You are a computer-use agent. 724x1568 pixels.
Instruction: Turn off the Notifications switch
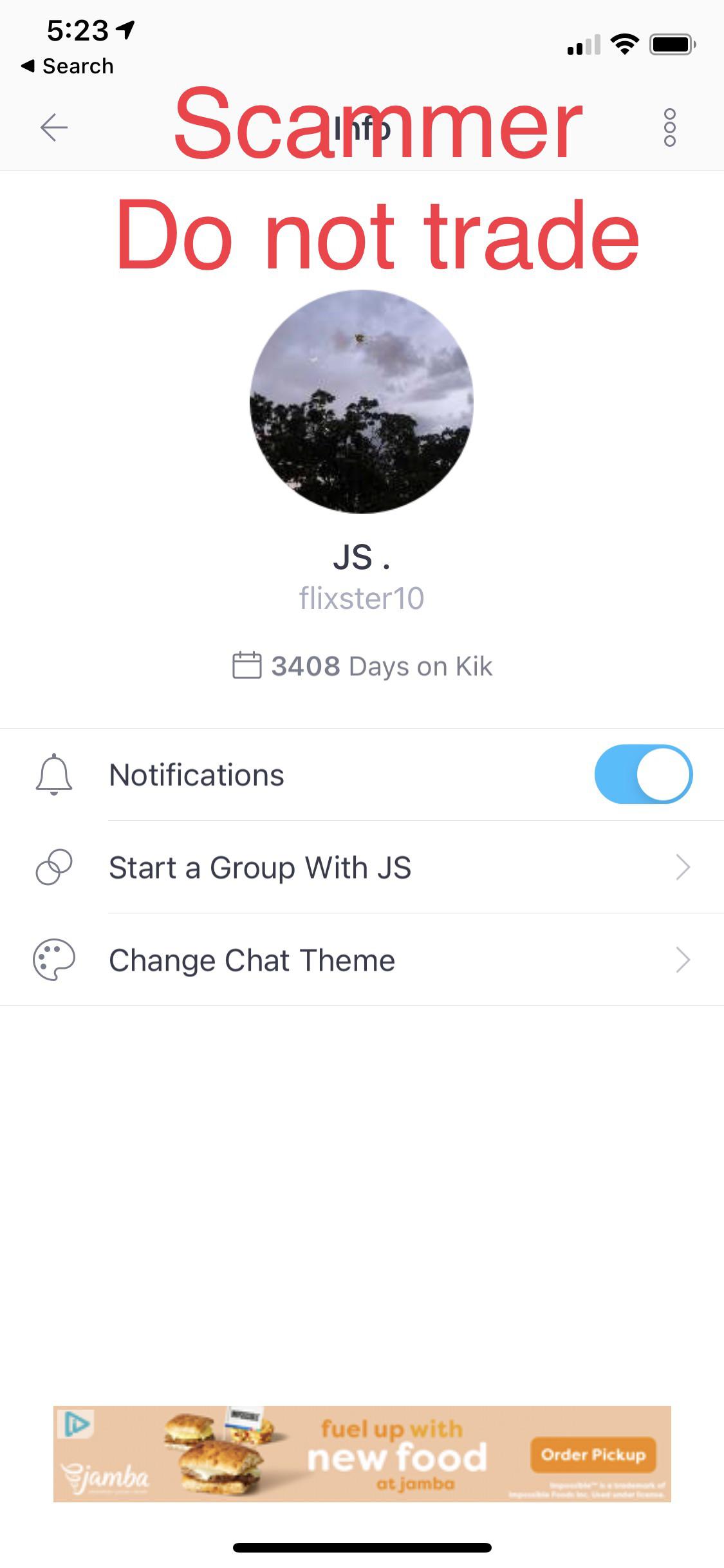pyautogui.click(x=643, y=774)
